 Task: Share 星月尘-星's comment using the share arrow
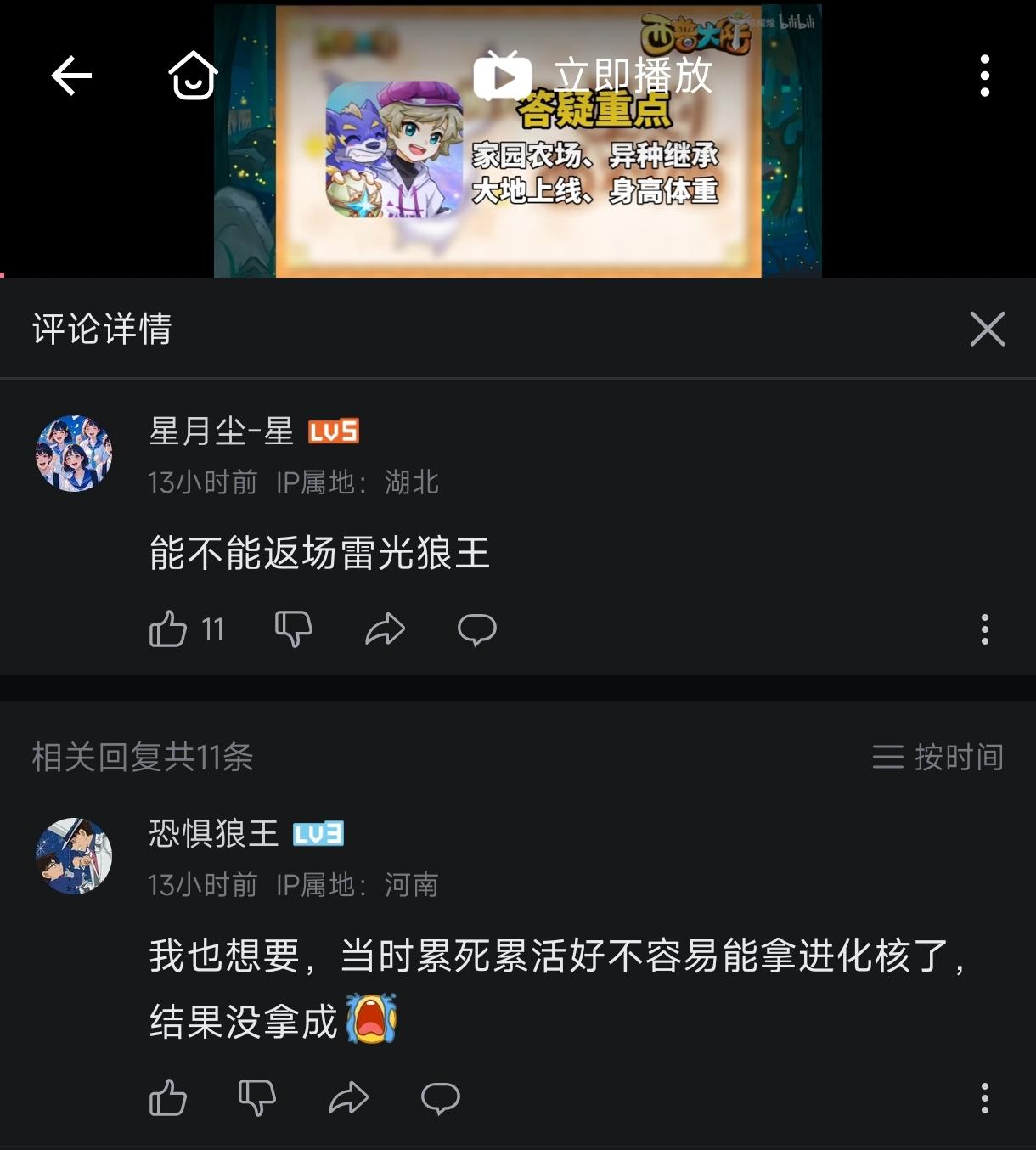point(386,629)
